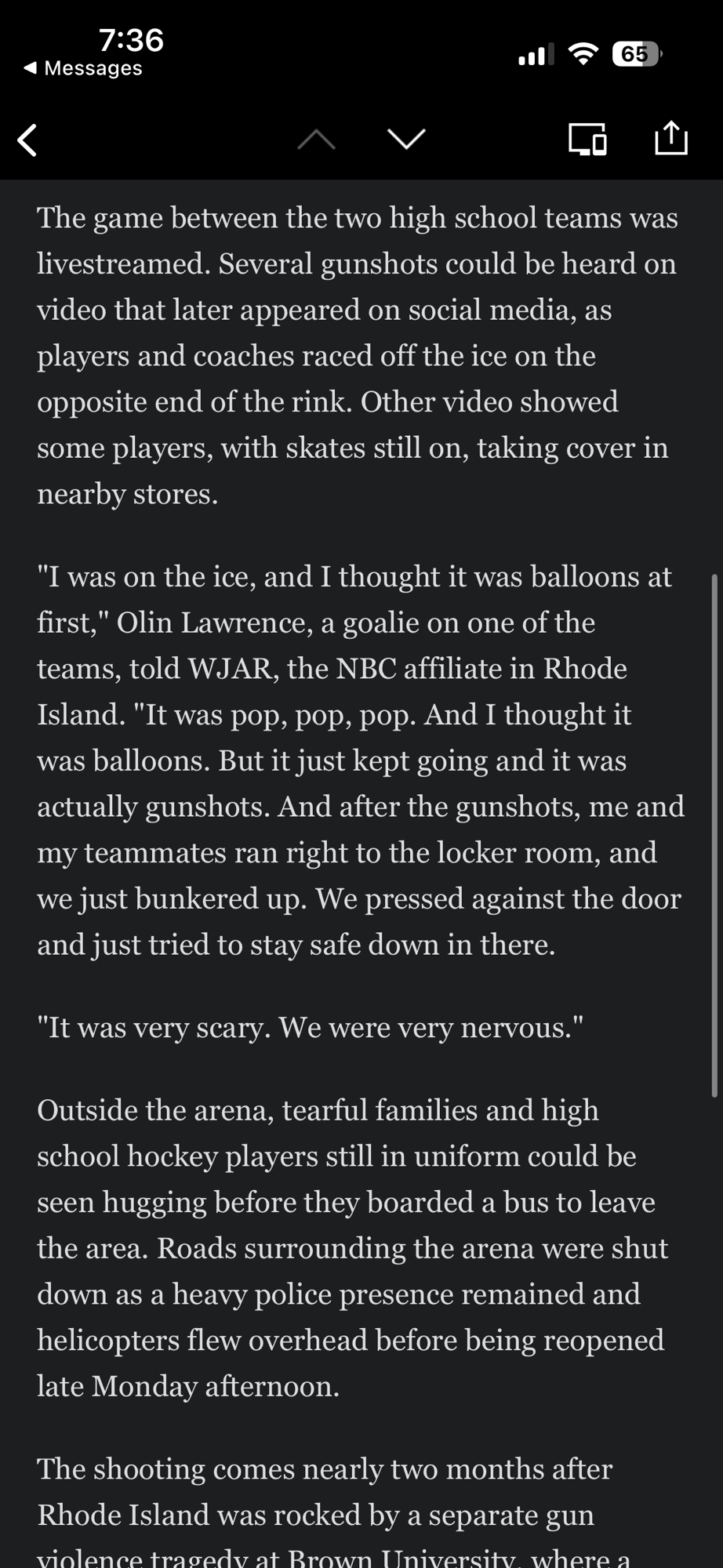Screen dimensions: 723x1568
Task: Share this news article
Action: point(670,138)
